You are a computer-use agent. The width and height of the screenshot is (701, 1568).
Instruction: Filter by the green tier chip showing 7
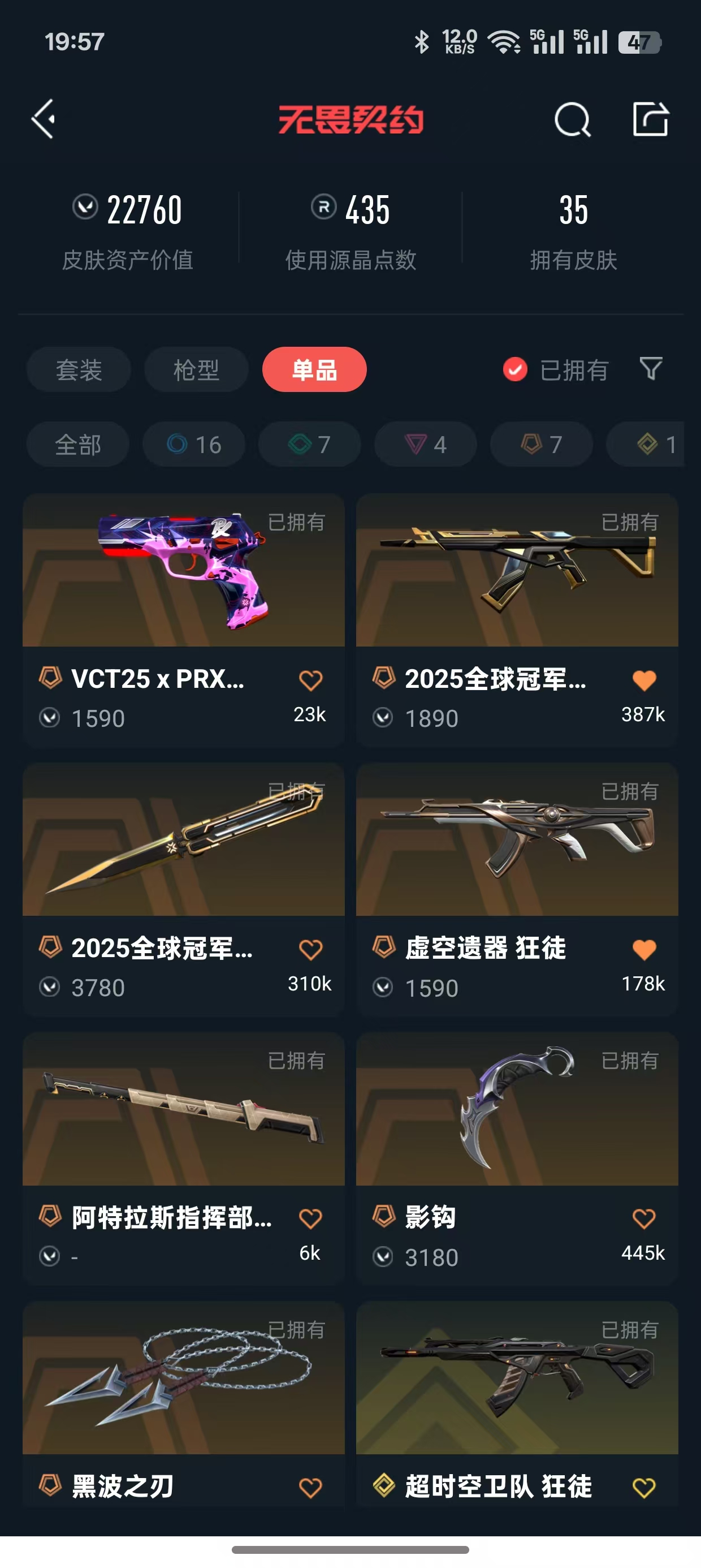309,445
